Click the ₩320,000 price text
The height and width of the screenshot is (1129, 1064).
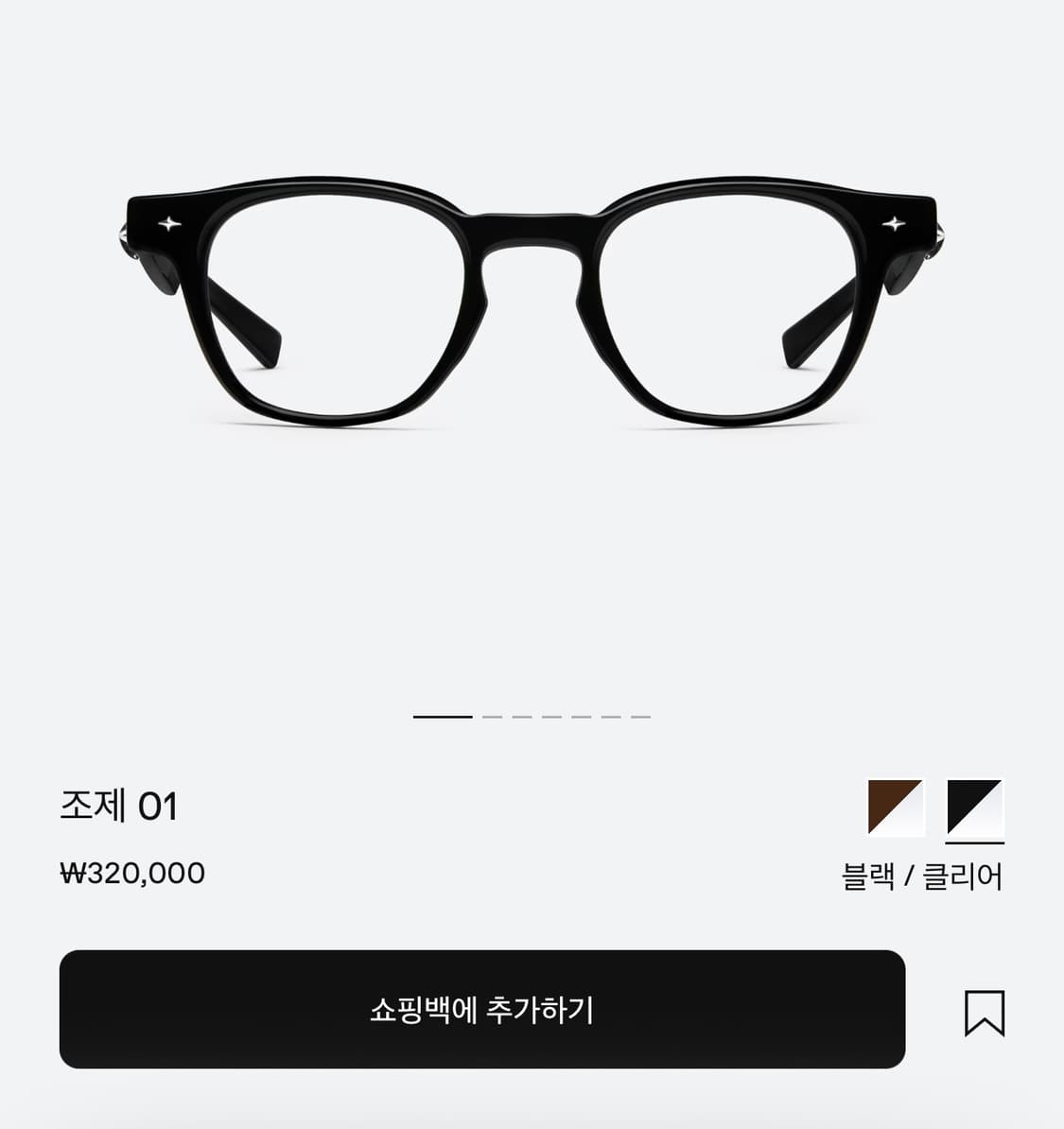132,873
